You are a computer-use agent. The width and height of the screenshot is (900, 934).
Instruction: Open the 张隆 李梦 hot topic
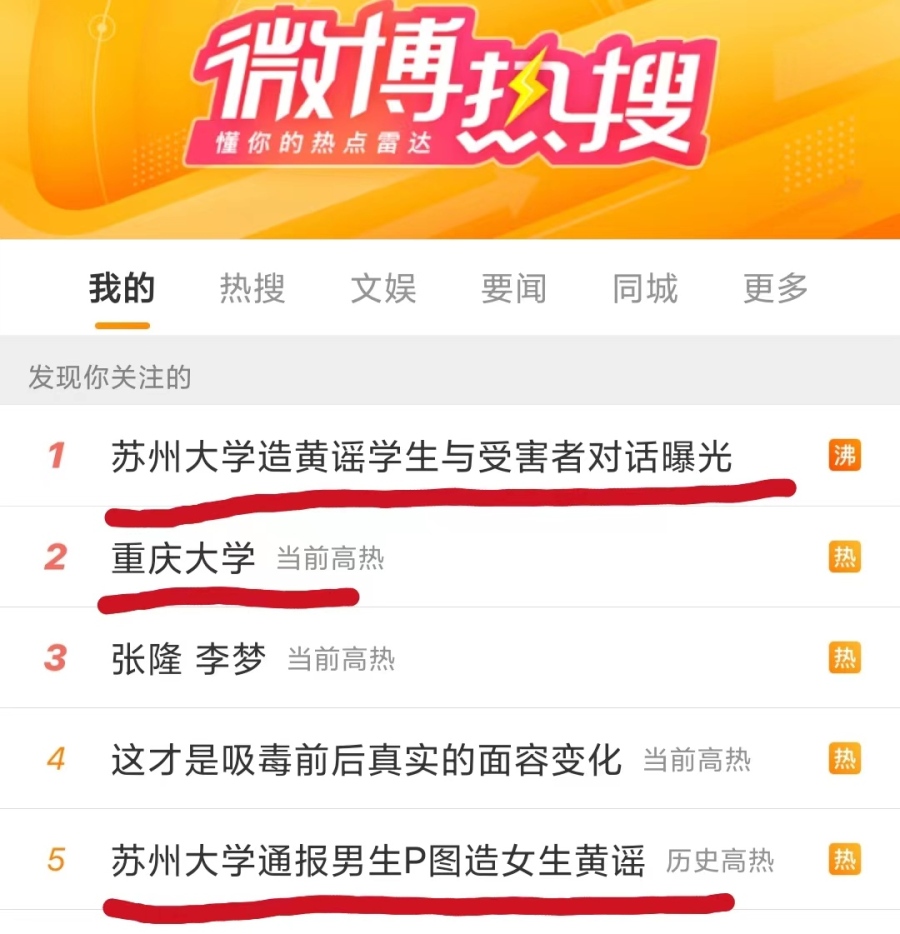click(189, 659)
